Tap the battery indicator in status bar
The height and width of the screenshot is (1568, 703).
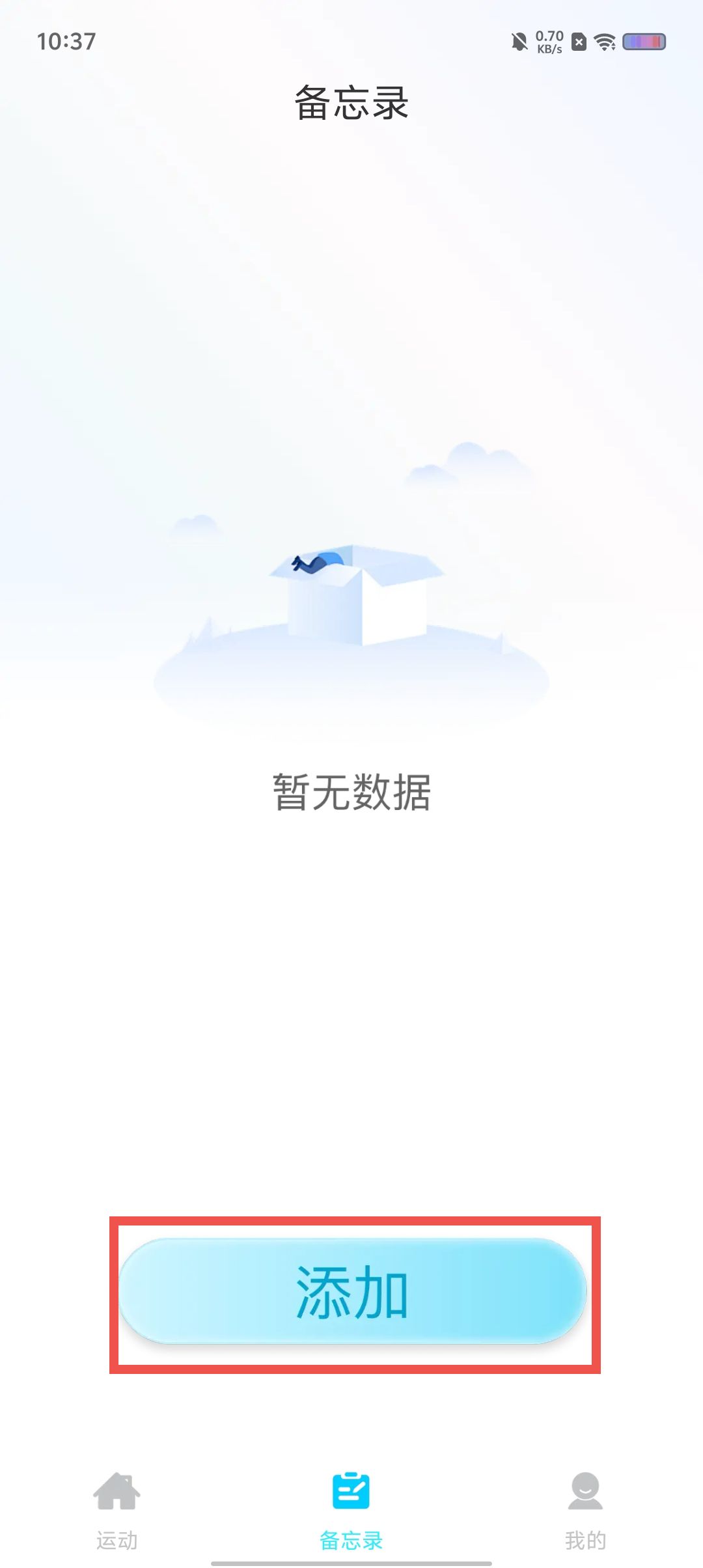coord(643,42)
